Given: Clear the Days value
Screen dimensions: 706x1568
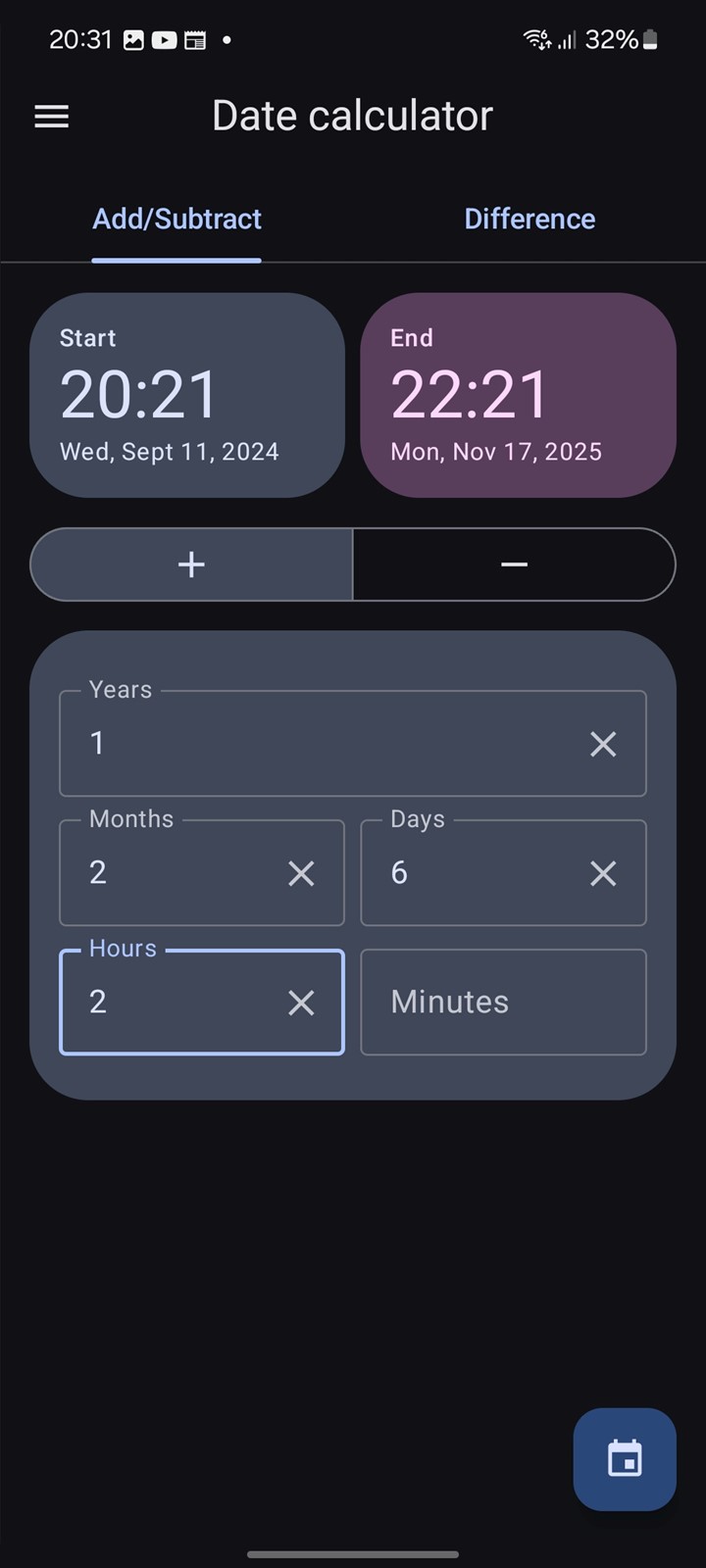Looking at the screenshot, I should pos(603,873).
